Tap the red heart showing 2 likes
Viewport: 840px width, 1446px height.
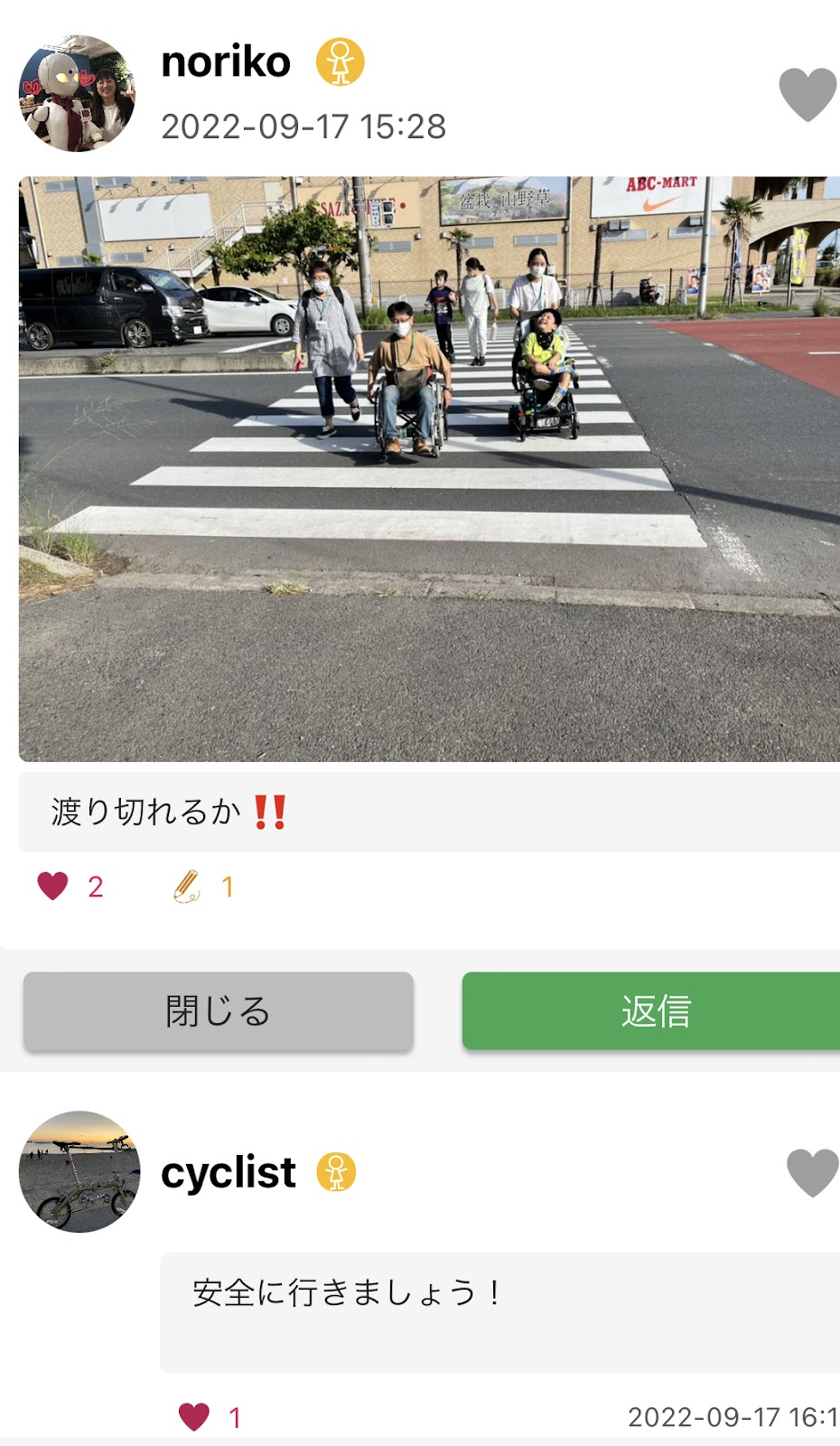[x=53, y=886]
